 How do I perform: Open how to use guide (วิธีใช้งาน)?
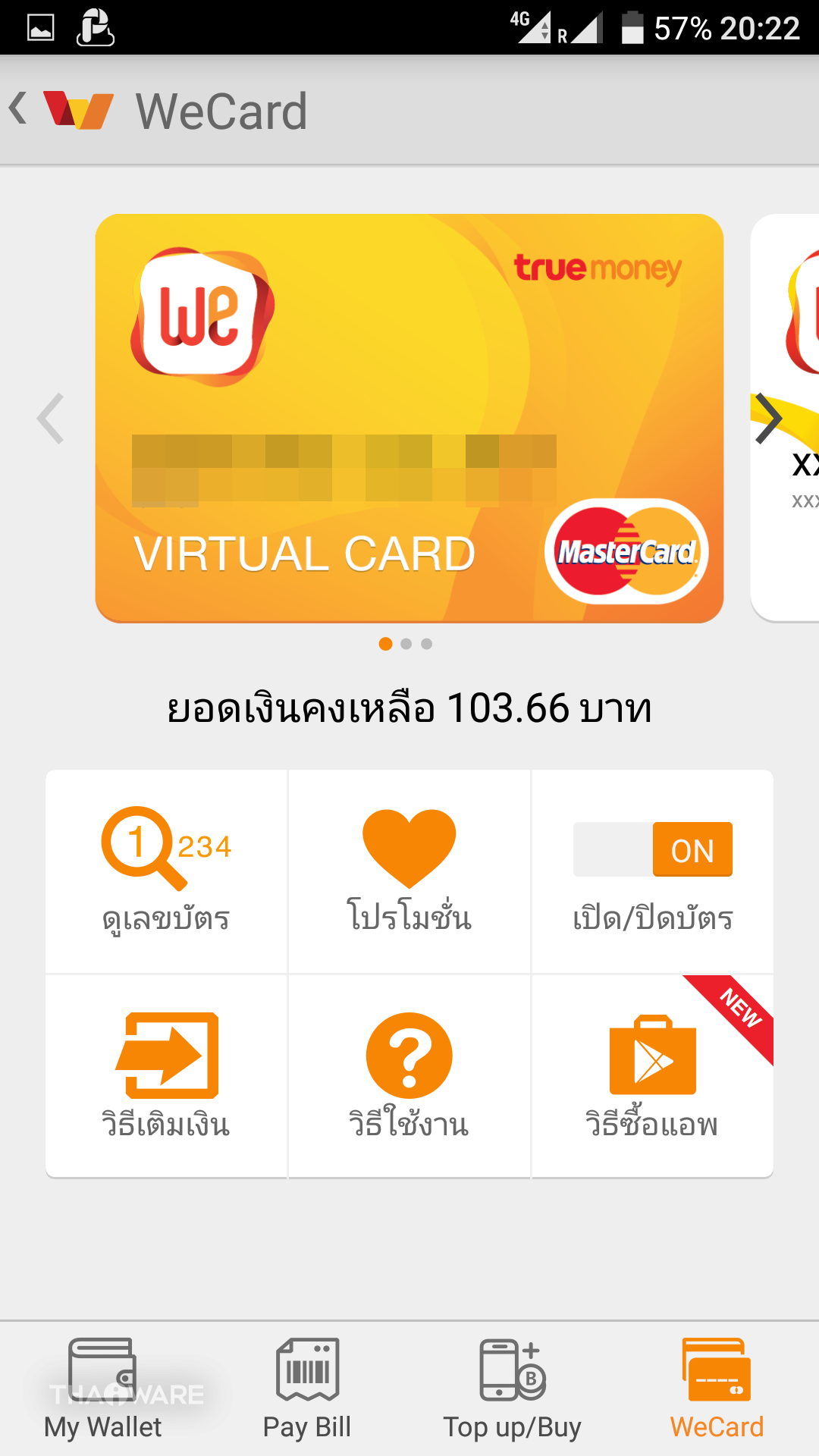click(x=409, y=1076)
